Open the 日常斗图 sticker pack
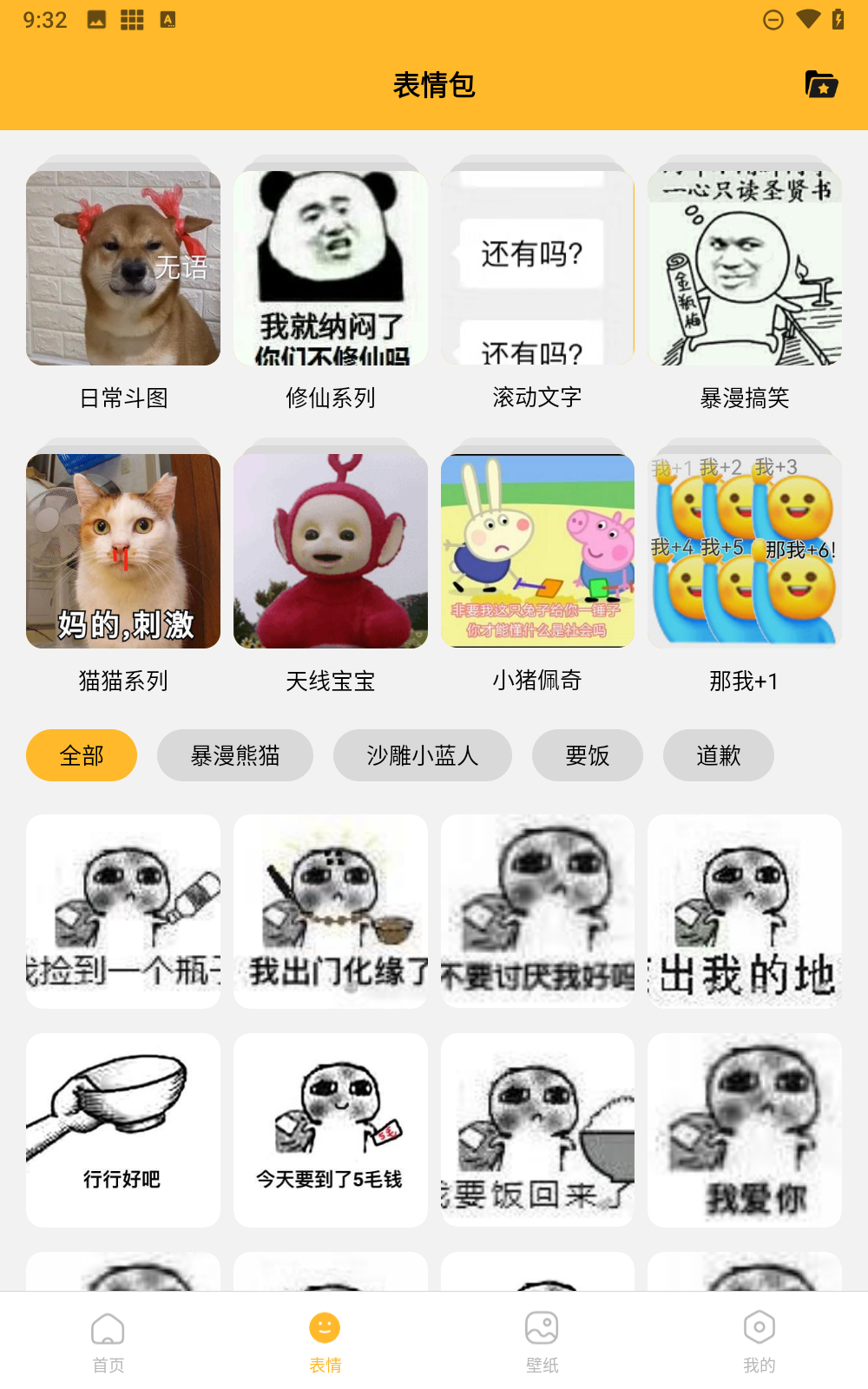 [123, 268]
